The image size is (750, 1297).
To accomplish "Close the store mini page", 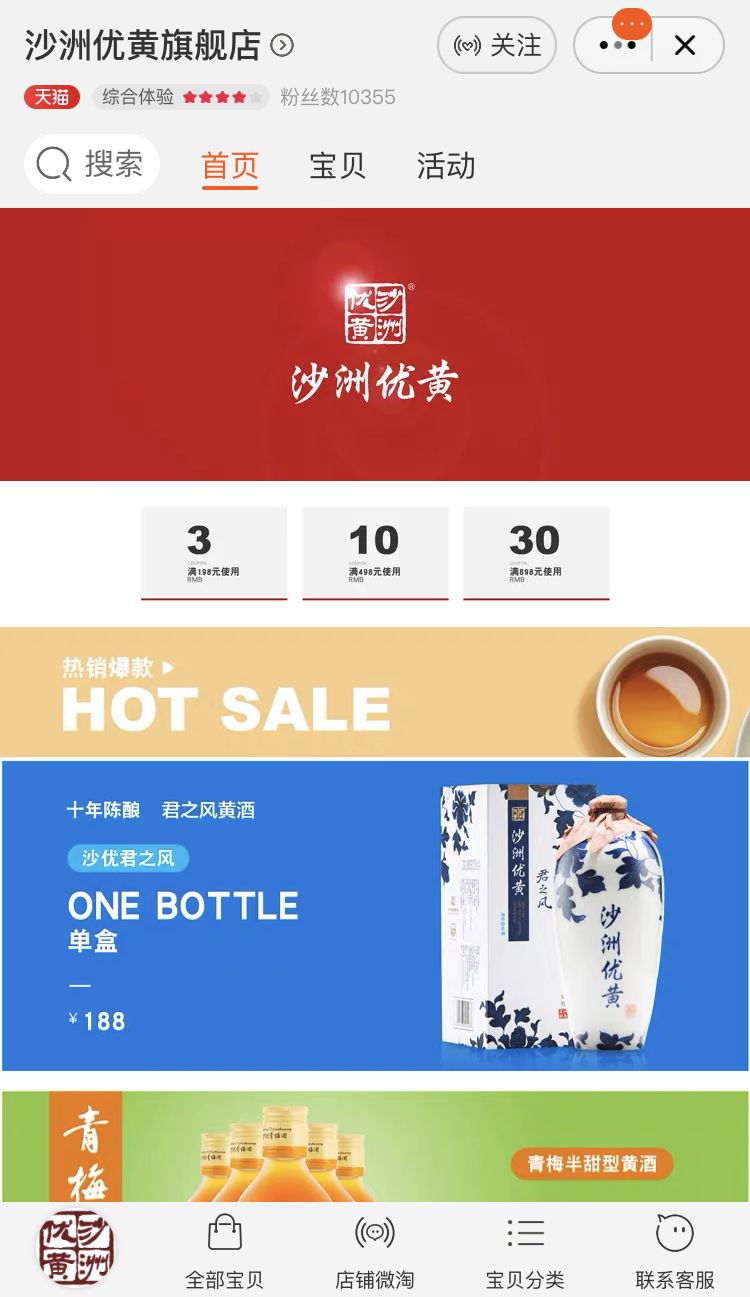I will pos(685,46).
